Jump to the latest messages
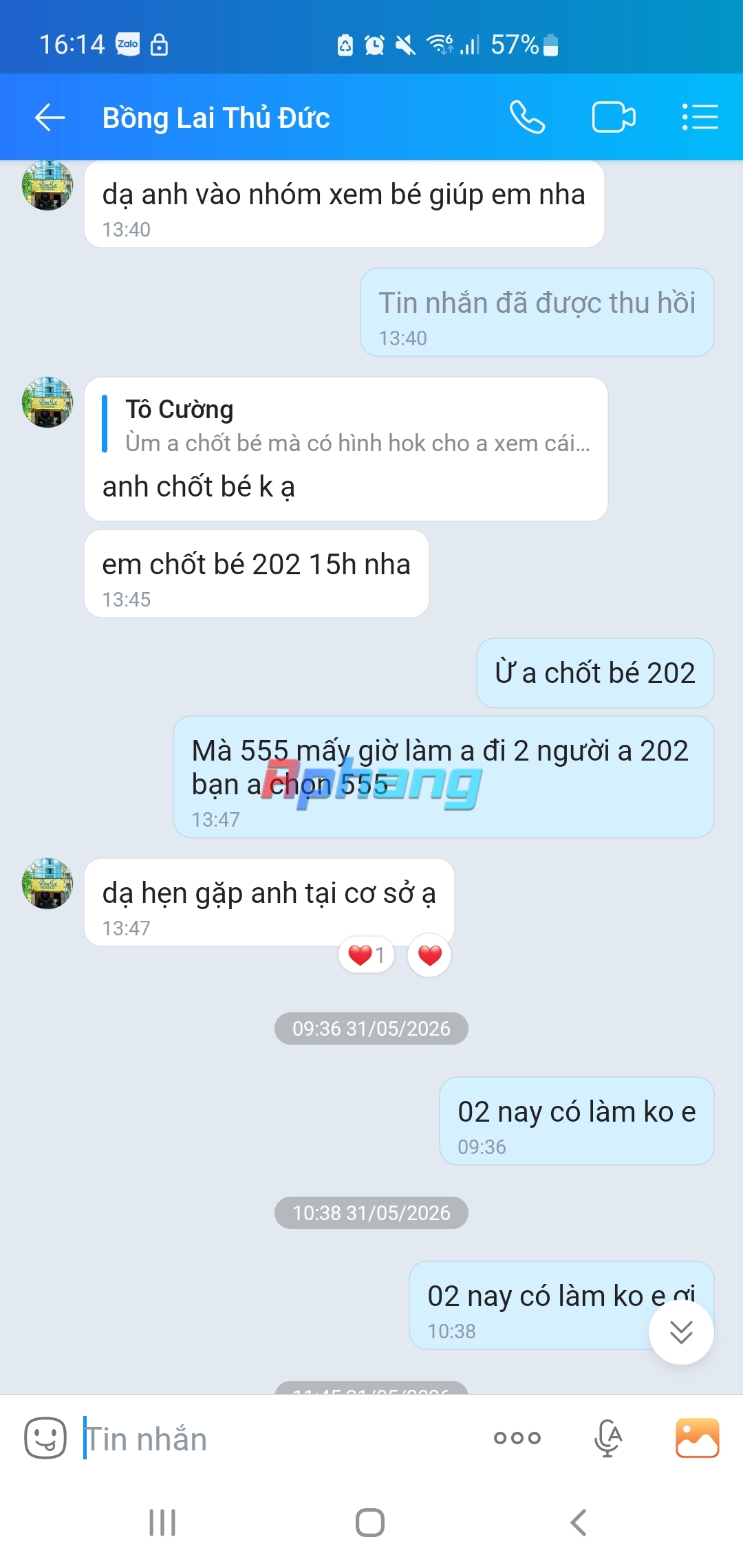This screenshot has width=743, height=1568. pyautogui.click(x=681, y=1332)
